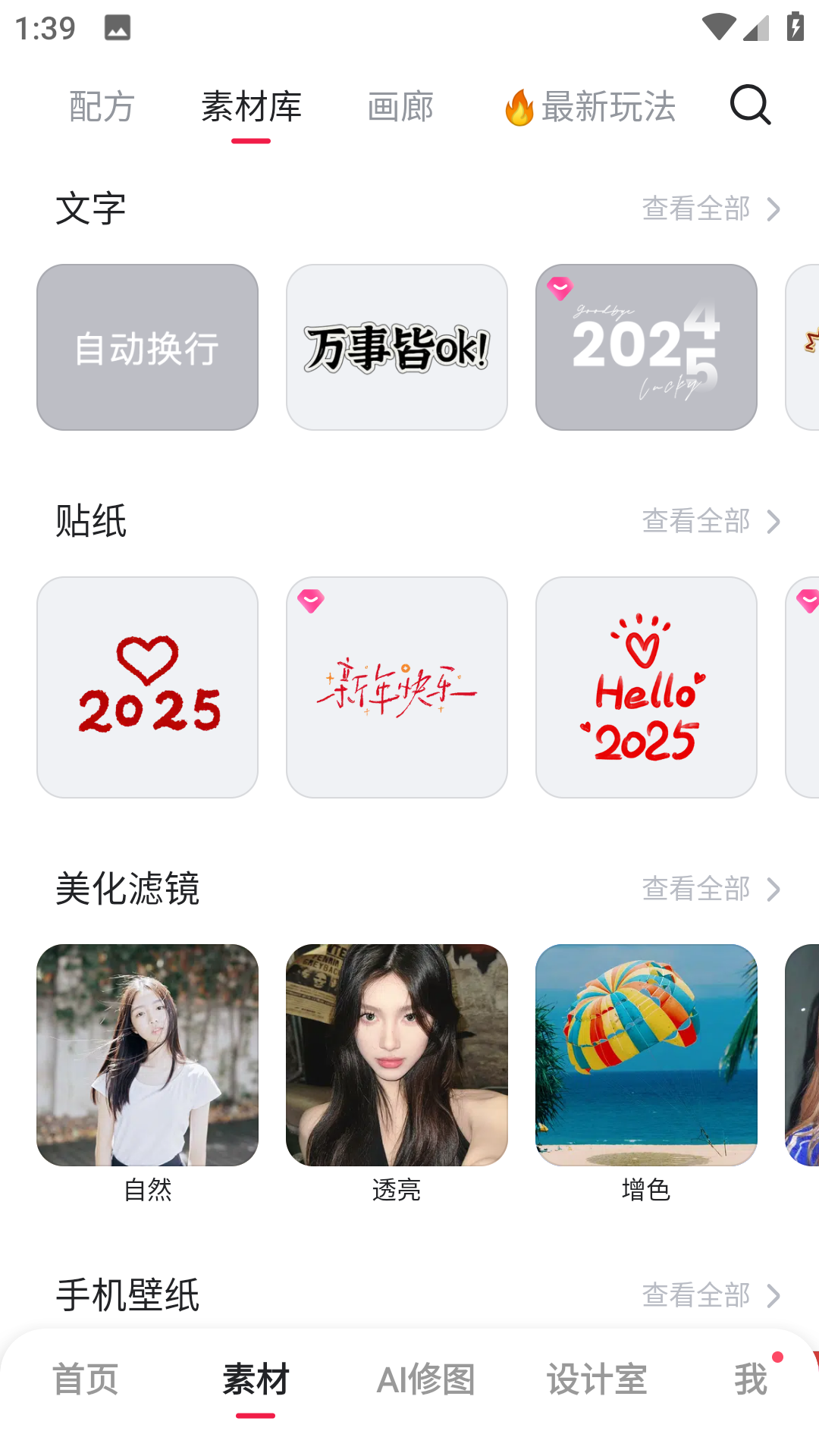Screen dimensions: 819x1456
Task: Tap the fire icon beside 最新玩法
Action: 518,107
